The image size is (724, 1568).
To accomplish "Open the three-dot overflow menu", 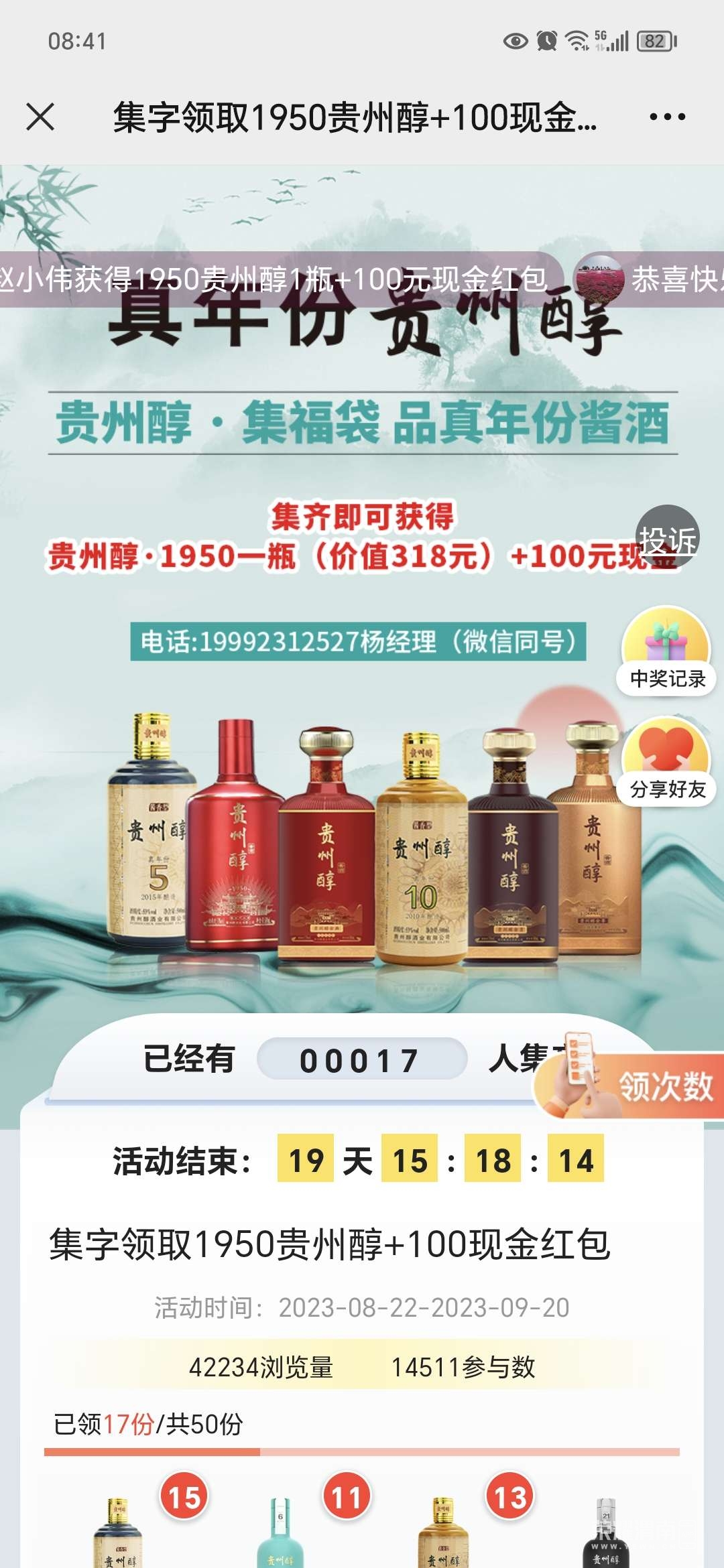I will point(667,117).
